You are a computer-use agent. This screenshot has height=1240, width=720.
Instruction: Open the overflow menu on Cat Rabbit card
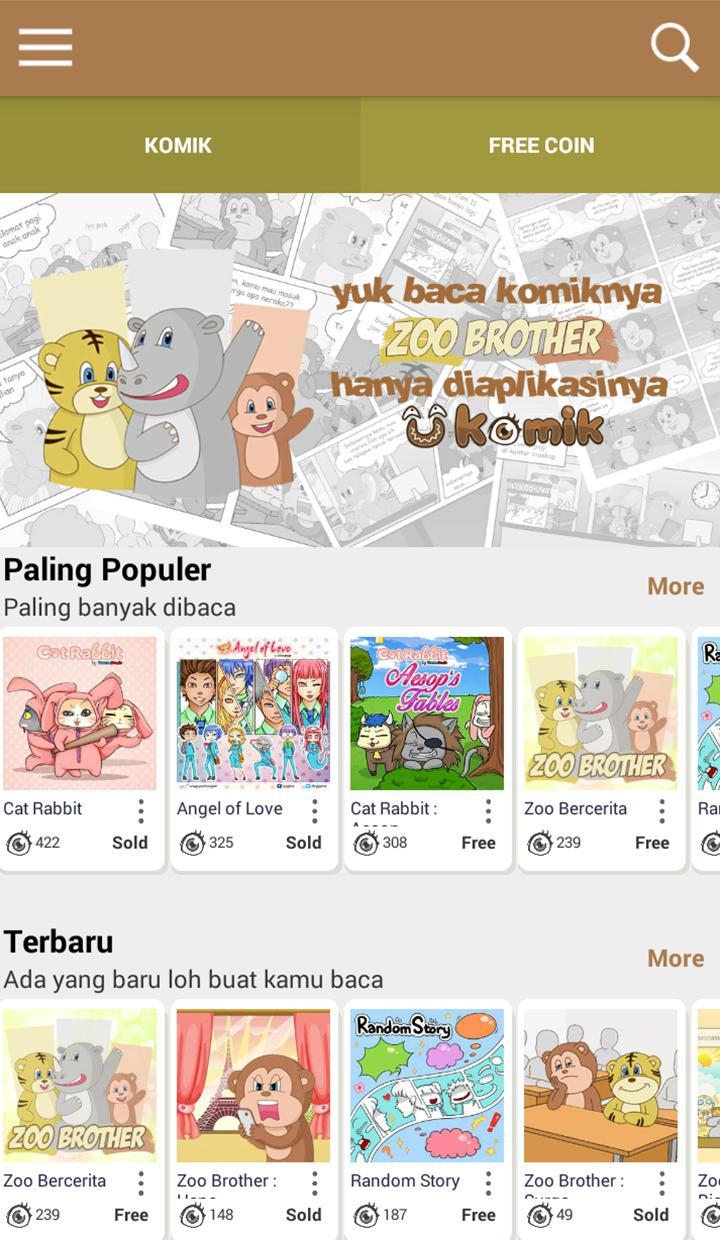pyautogui.click(x=141, y=808)
